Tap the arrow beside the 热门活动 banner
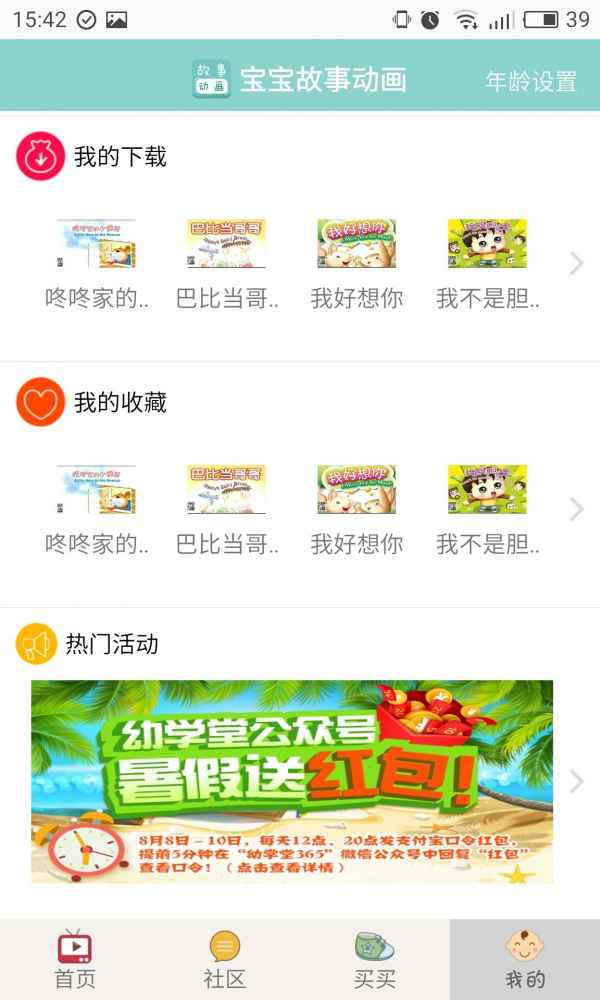 576,781
